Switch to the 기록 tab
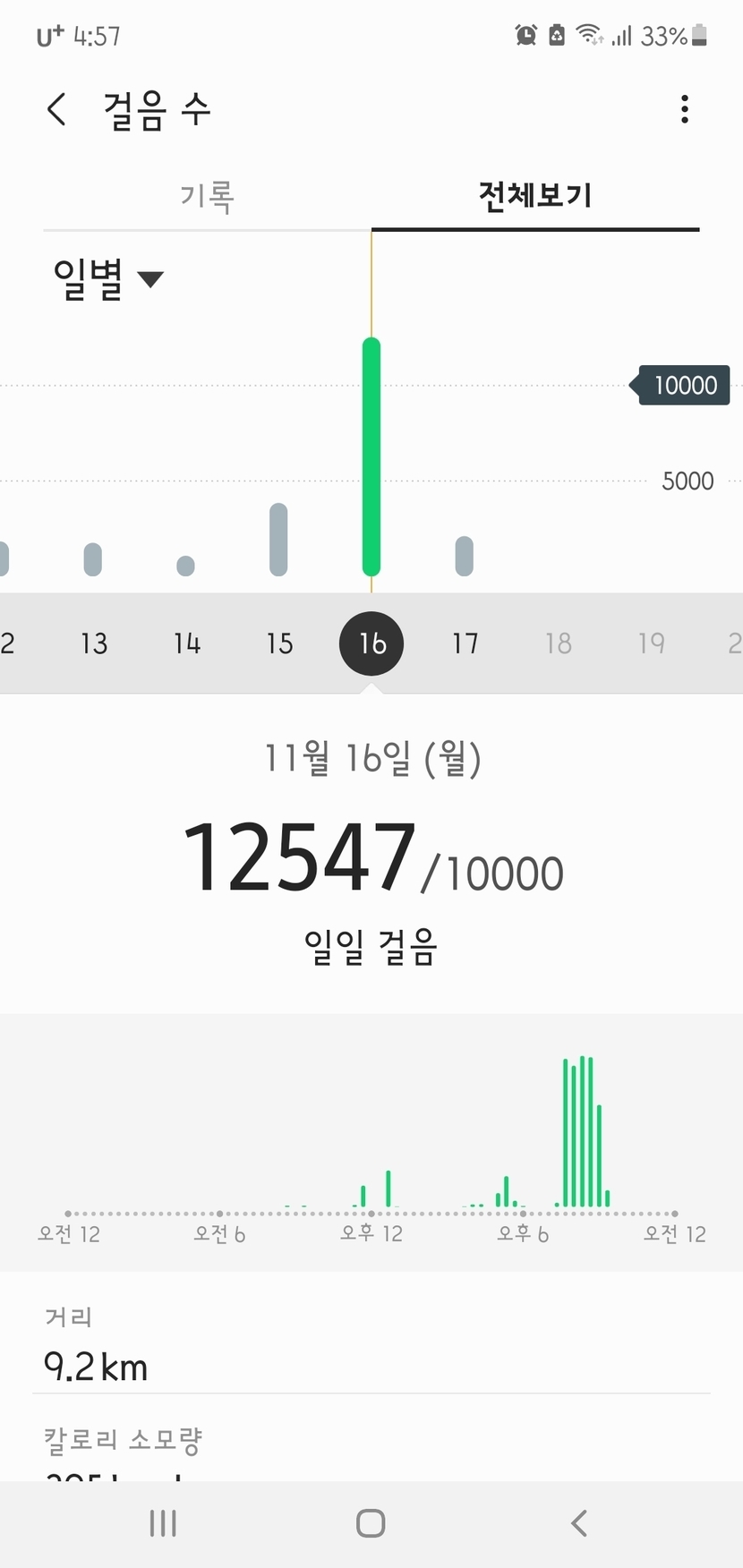Screen dimensions: 743x1568 (207, 196)
